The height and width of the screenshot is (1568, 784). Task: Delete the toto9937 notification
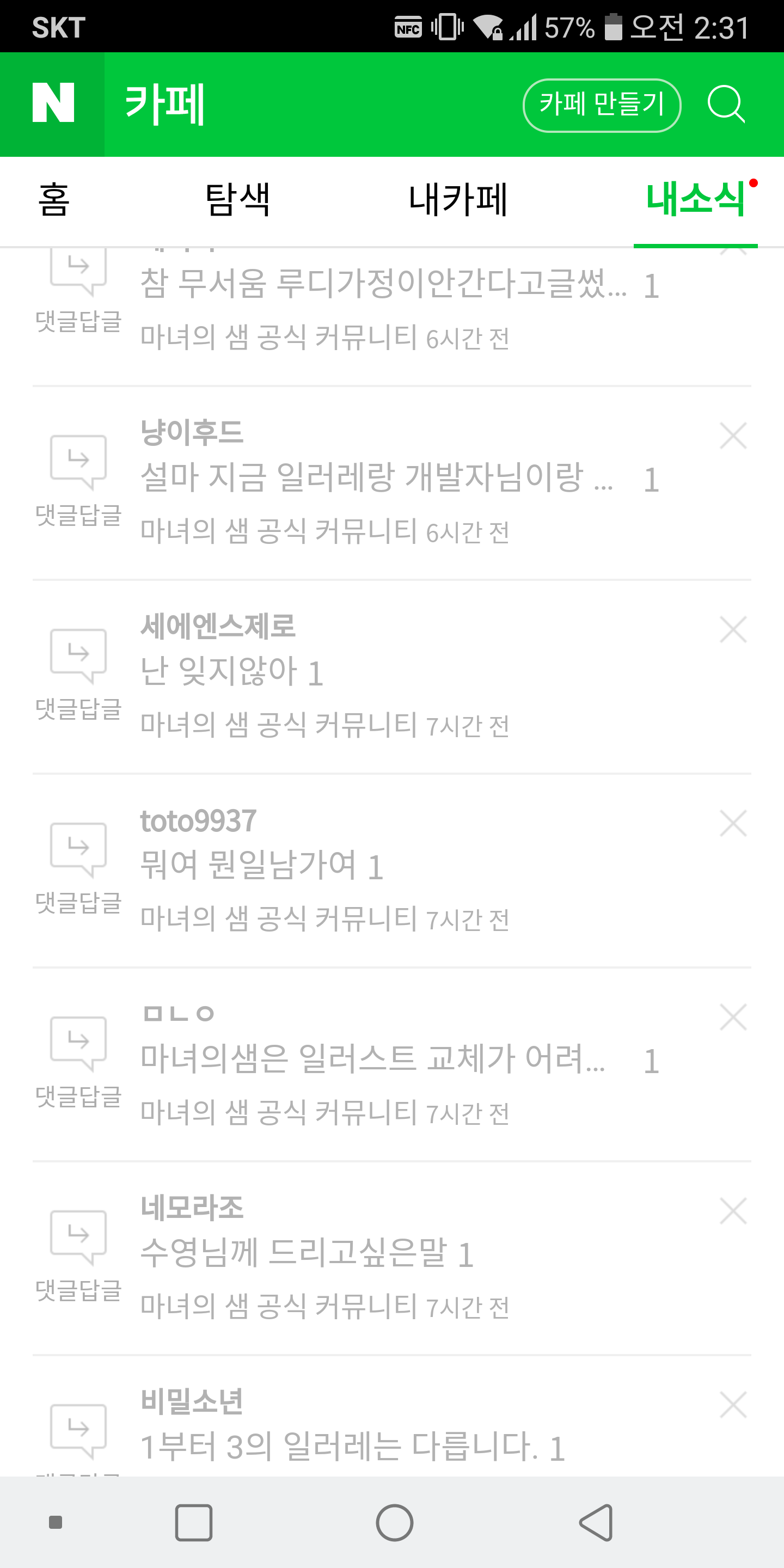[733, 823]
